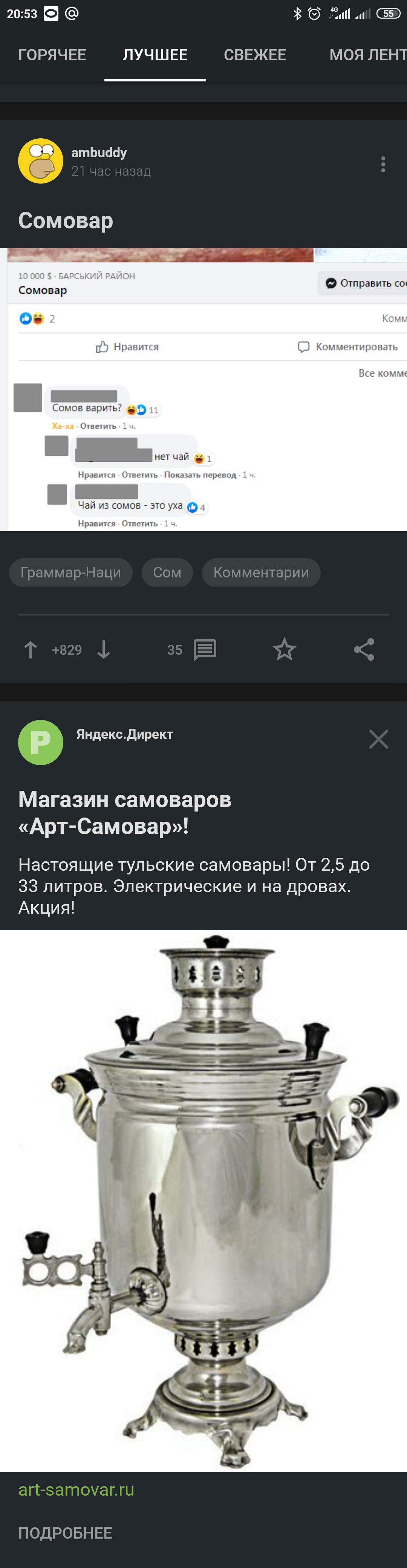The width and height of the screenshot is (407, 1568).
Task: Tap the Граммар-Наци tag chip
Action: tap(70, 573)
